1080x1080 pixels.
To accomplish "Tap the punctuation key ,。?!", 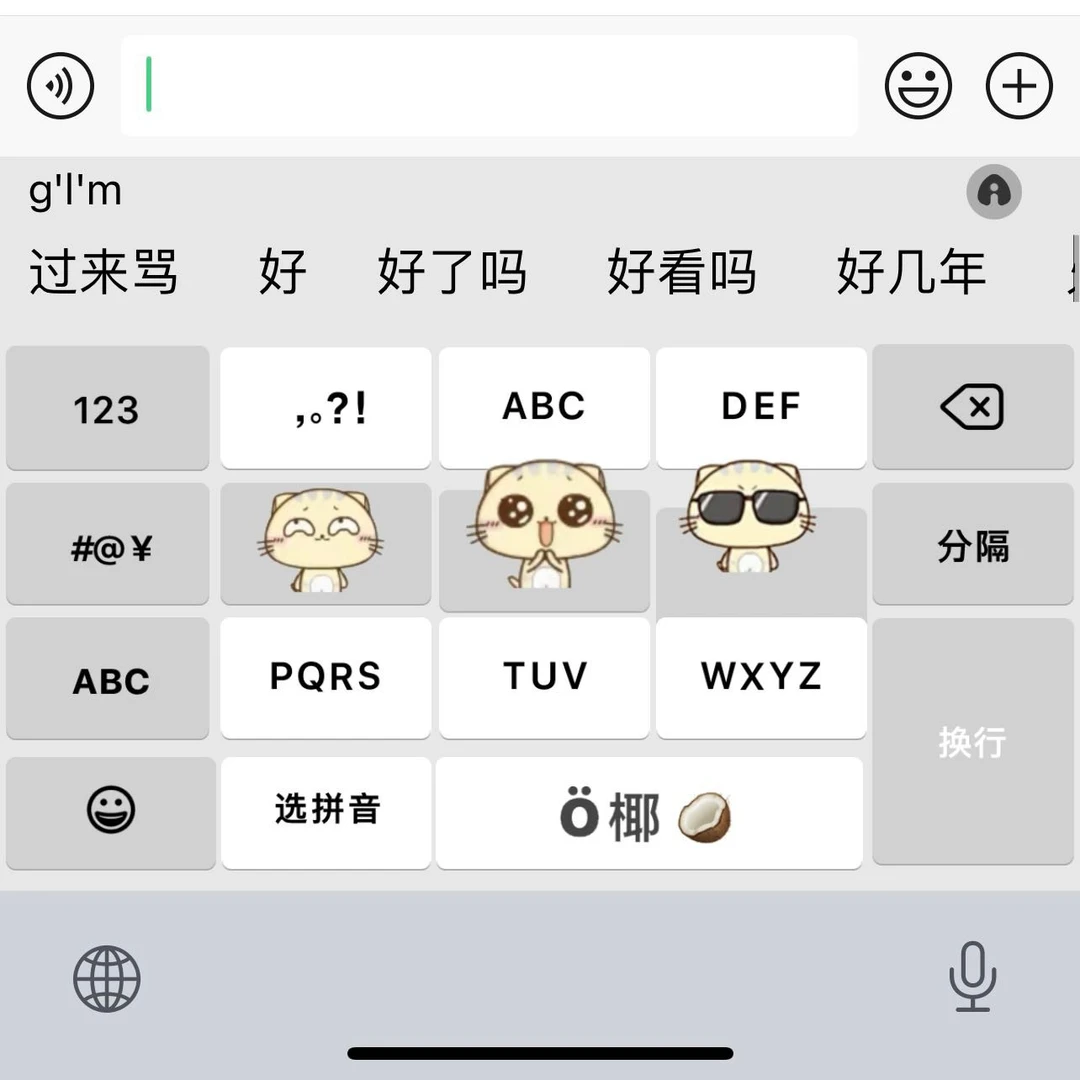I will pos(326,408).
